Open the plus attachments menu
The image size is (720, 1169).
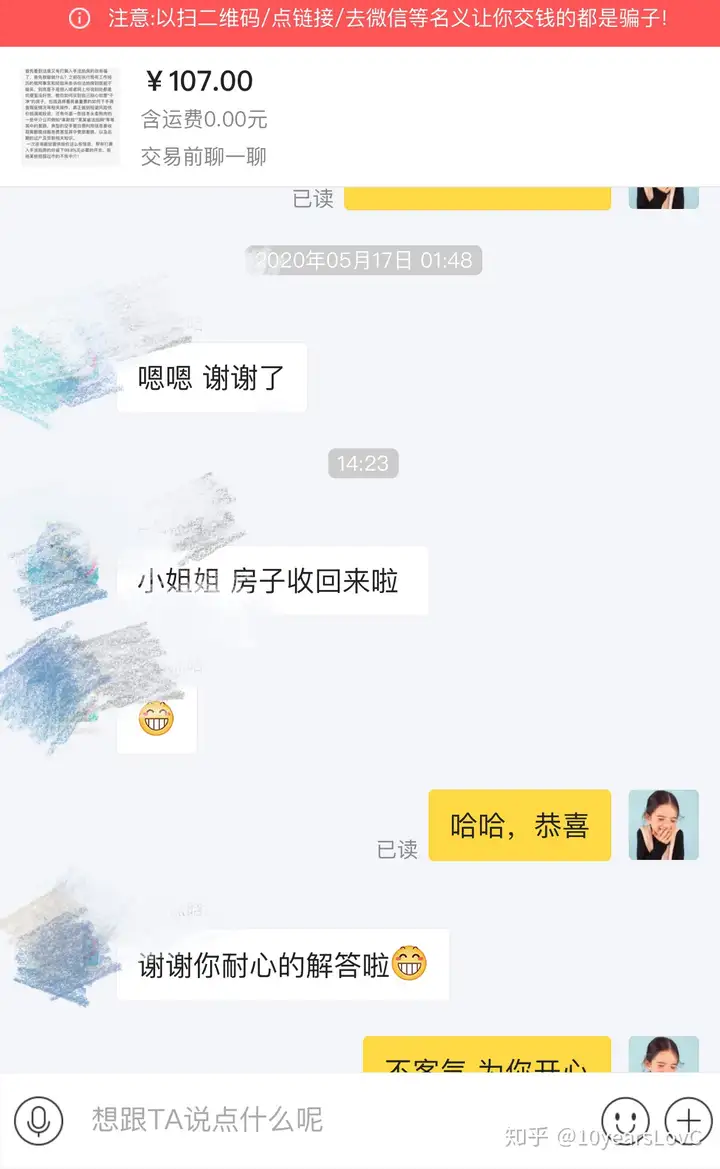(688, 1119)
